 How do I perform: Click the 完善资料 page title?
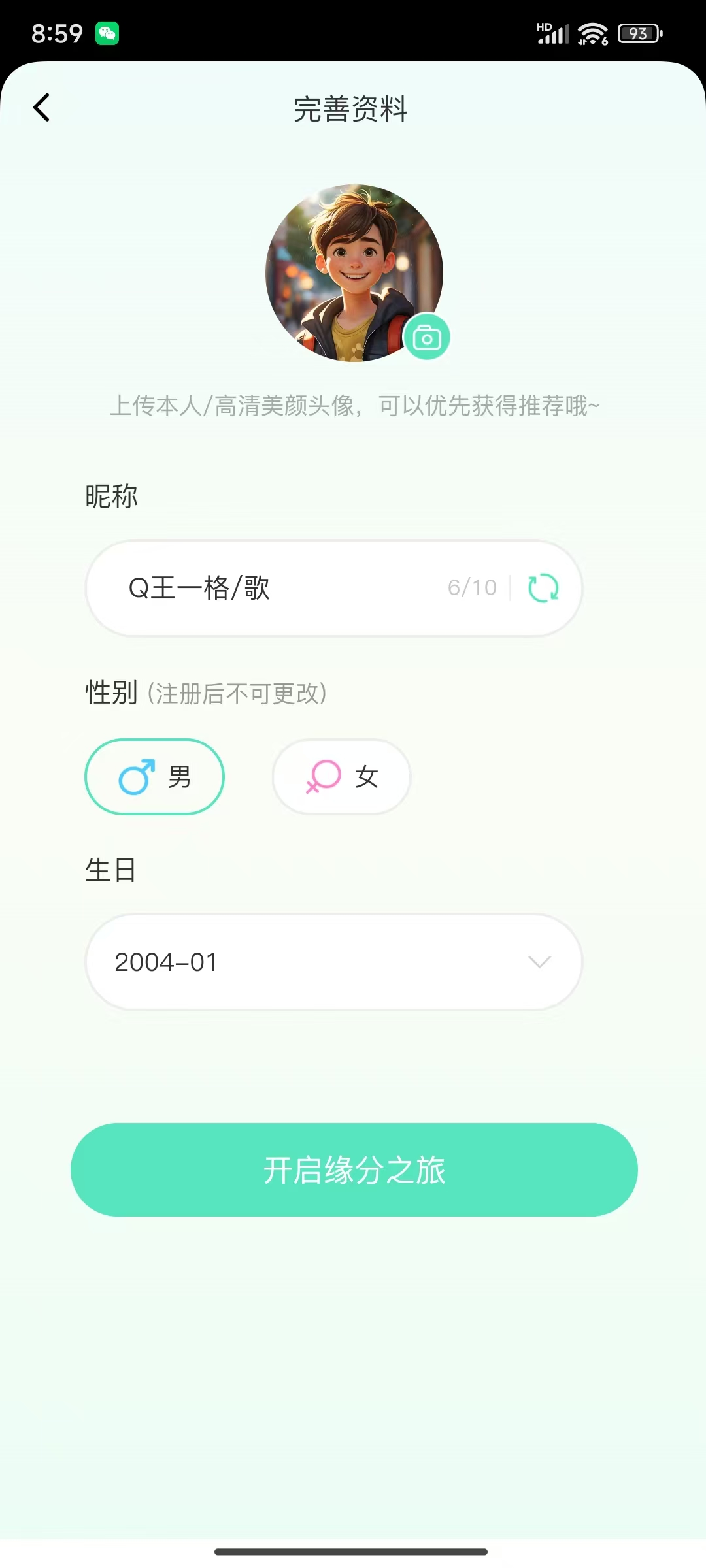coord(351,109)
